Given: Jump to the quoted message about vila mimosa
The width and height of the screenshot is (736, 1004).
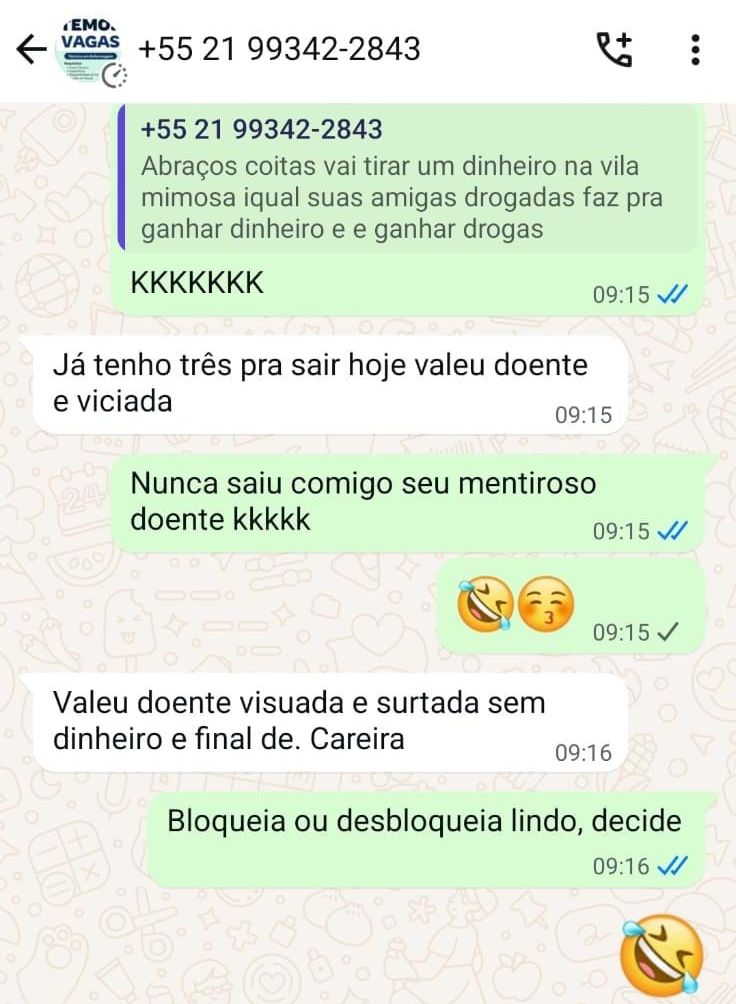Looking at the screenshot, I should tap(407, 180).
